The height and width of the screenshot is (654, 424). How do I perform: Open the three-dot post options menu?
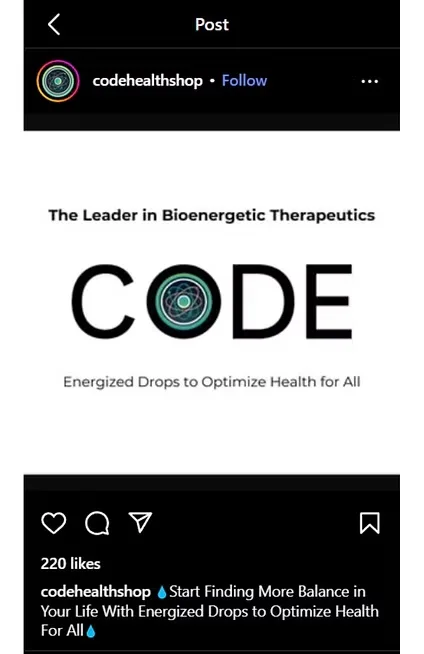pyautogui.click(x=369, y=81)
